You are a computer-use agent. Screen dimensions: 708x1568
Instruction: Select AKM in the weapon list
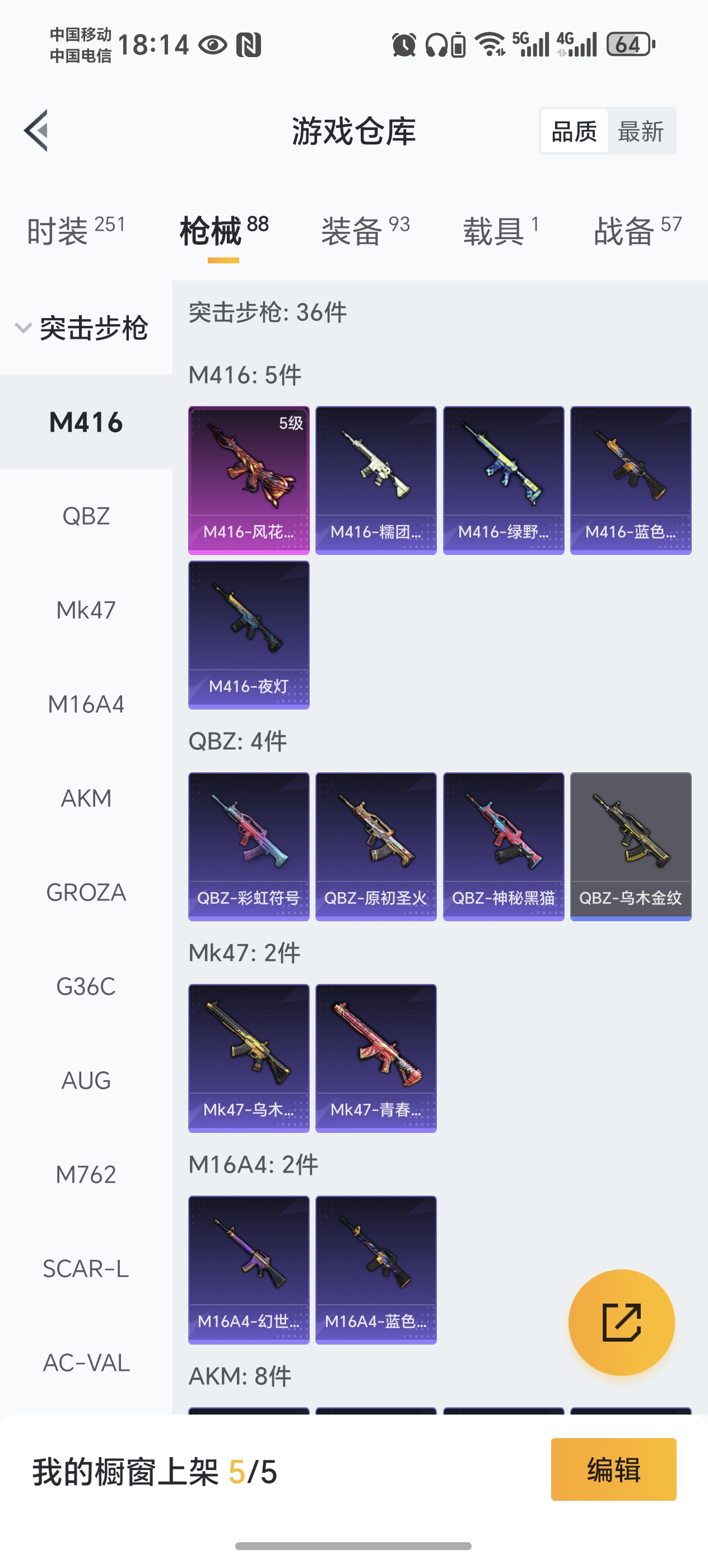click(x=86, y=798)
